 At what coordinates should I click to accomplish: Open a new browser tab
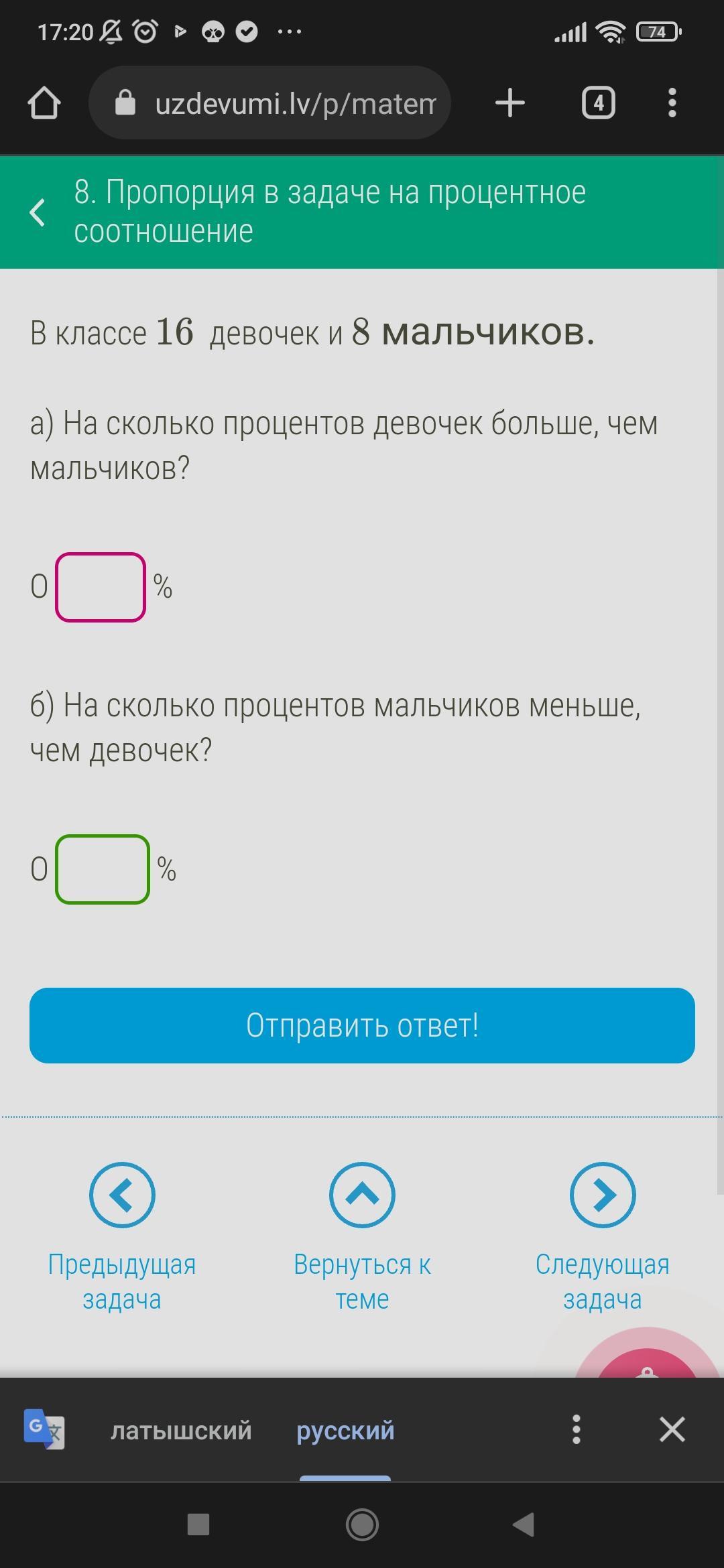510,103
